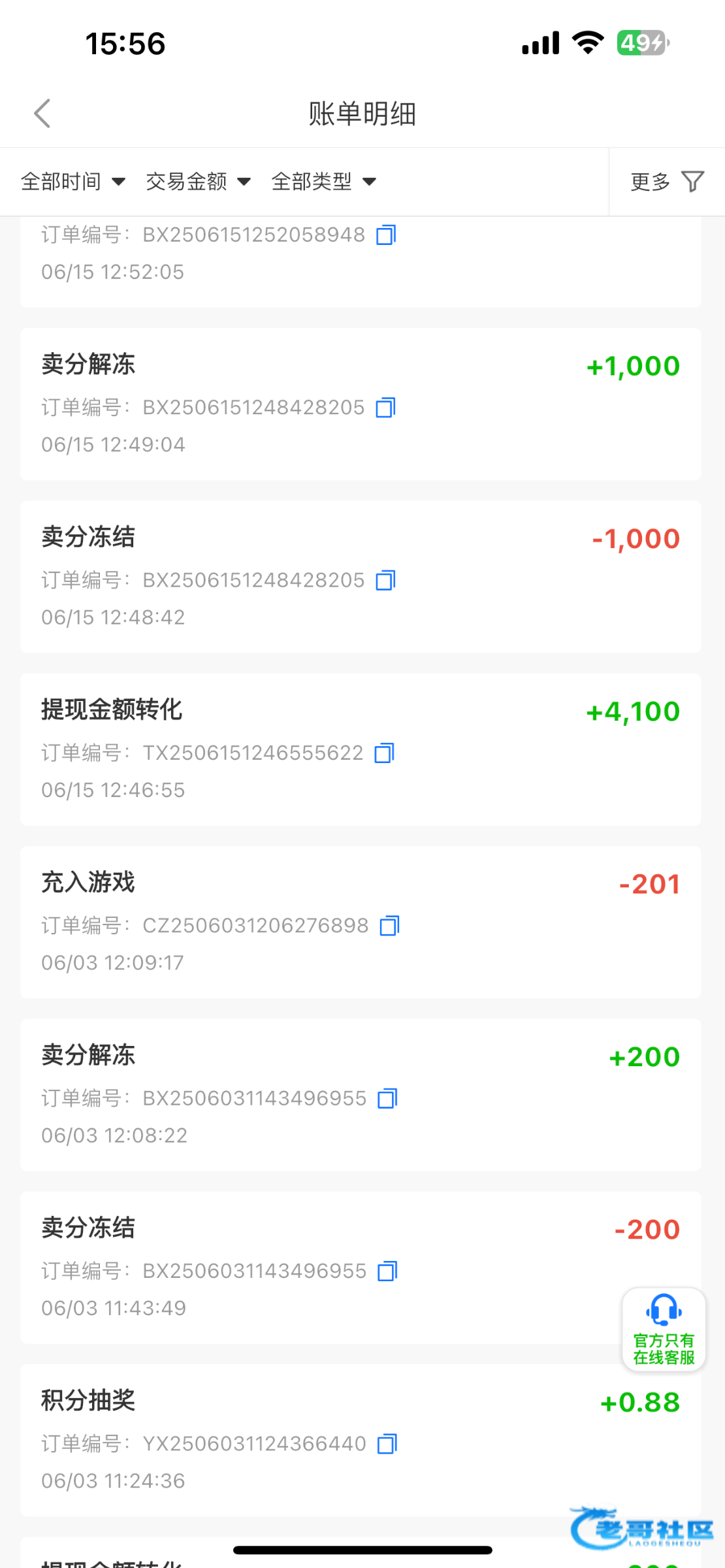The height and width of the screenshot is (1568, 725).
Task: Go back from the 账单明细 page
Action: (x=42, y=114)
